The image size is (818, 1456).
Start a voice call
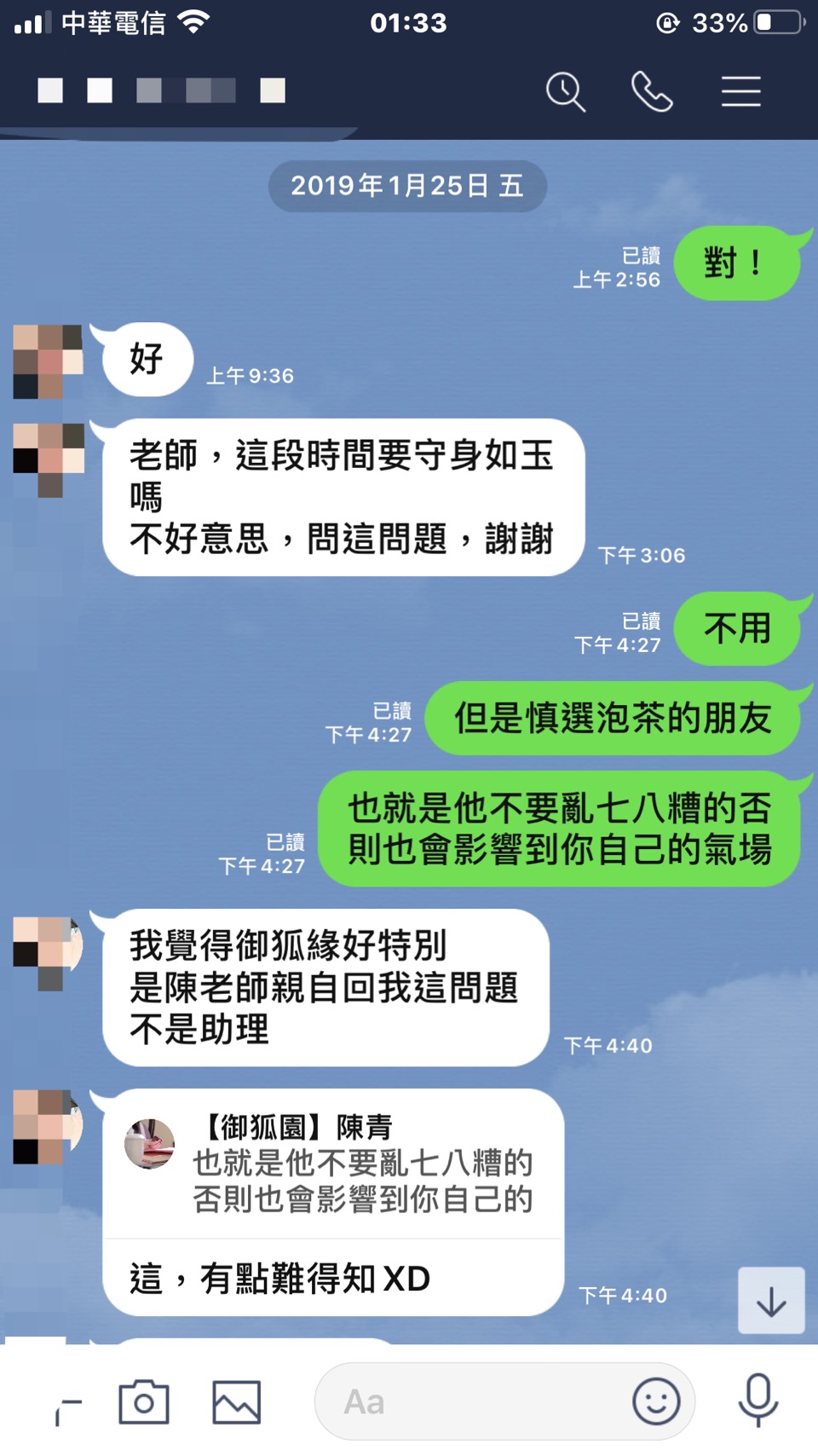652,92
